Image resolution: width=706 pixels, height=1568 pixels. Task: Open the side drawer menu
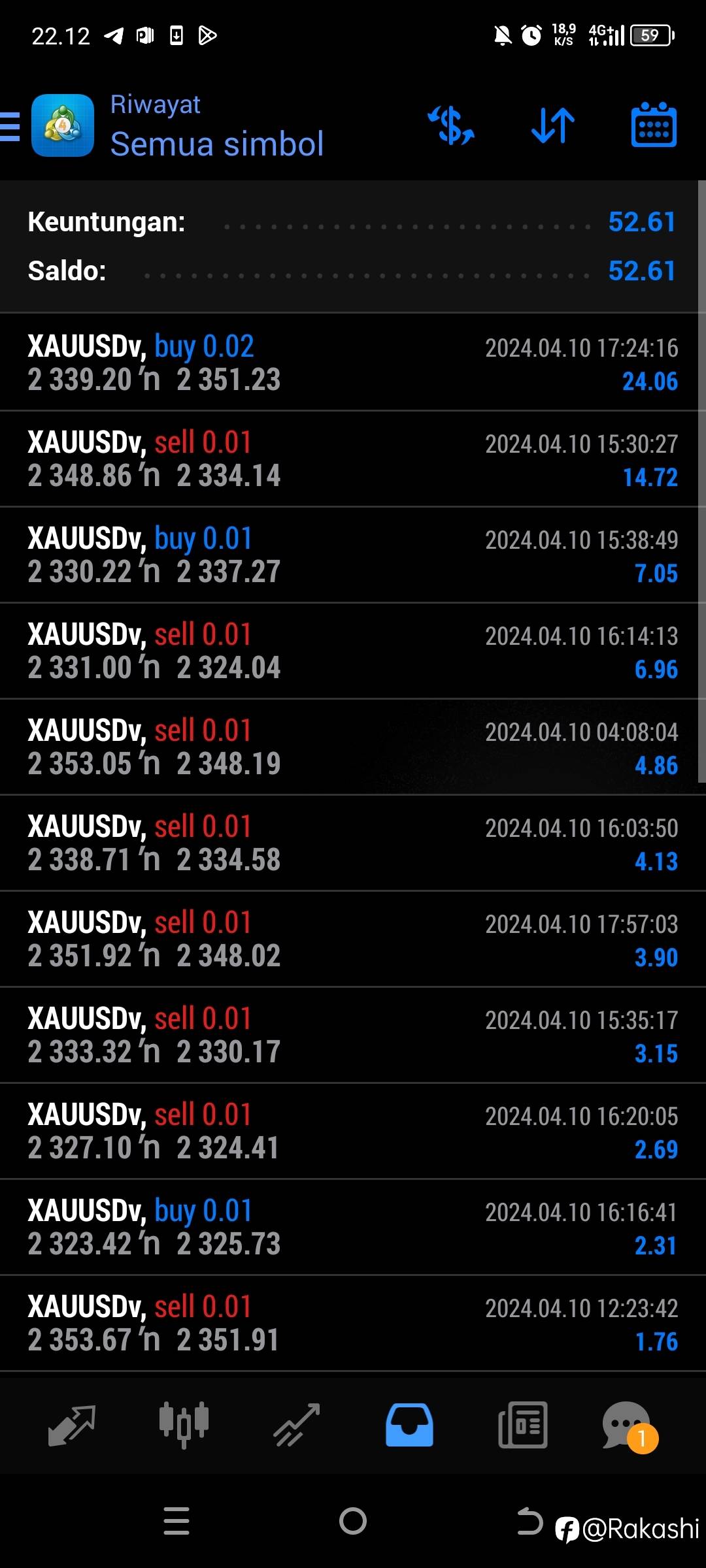pyautogui.click(x=10, y=126)
